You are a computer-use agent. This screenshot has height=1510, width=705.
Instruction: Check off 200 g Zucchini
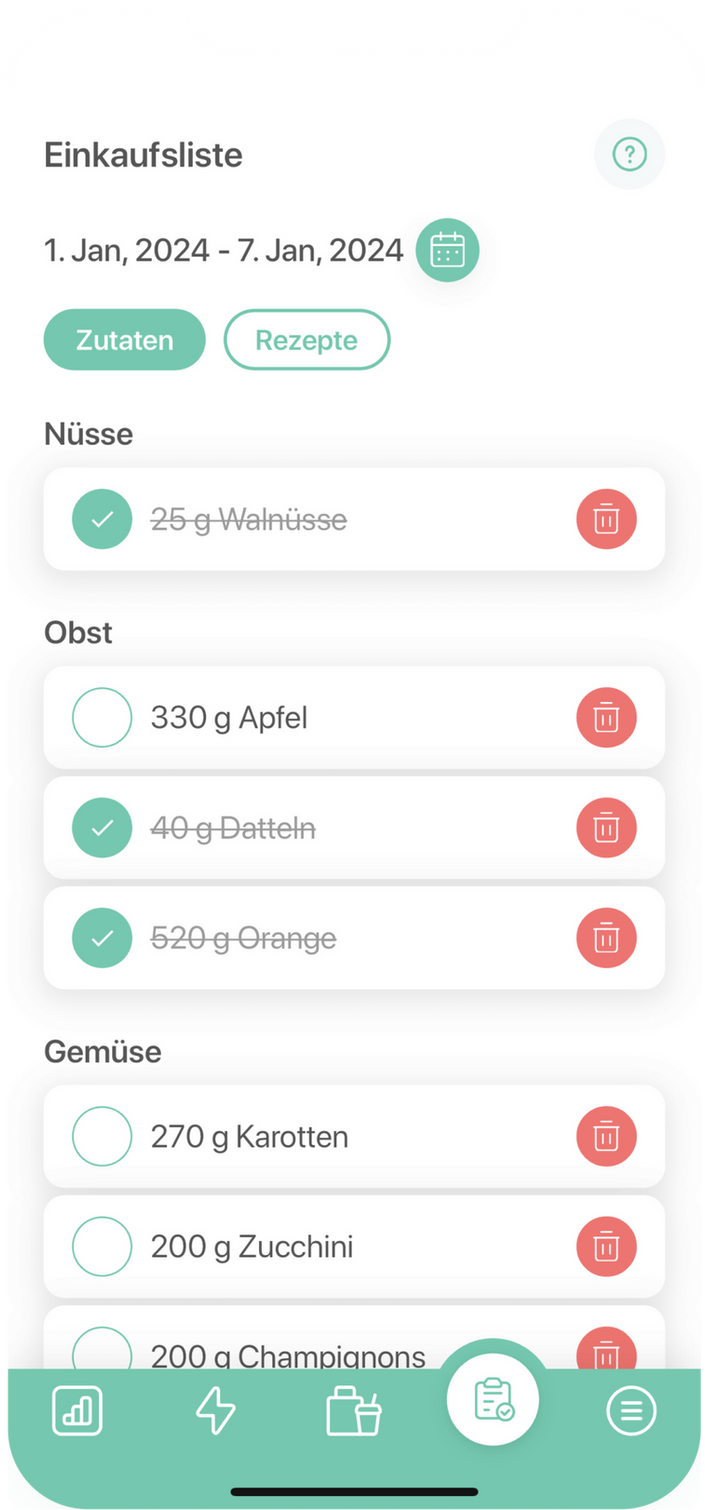click(x=102, y=1246)
